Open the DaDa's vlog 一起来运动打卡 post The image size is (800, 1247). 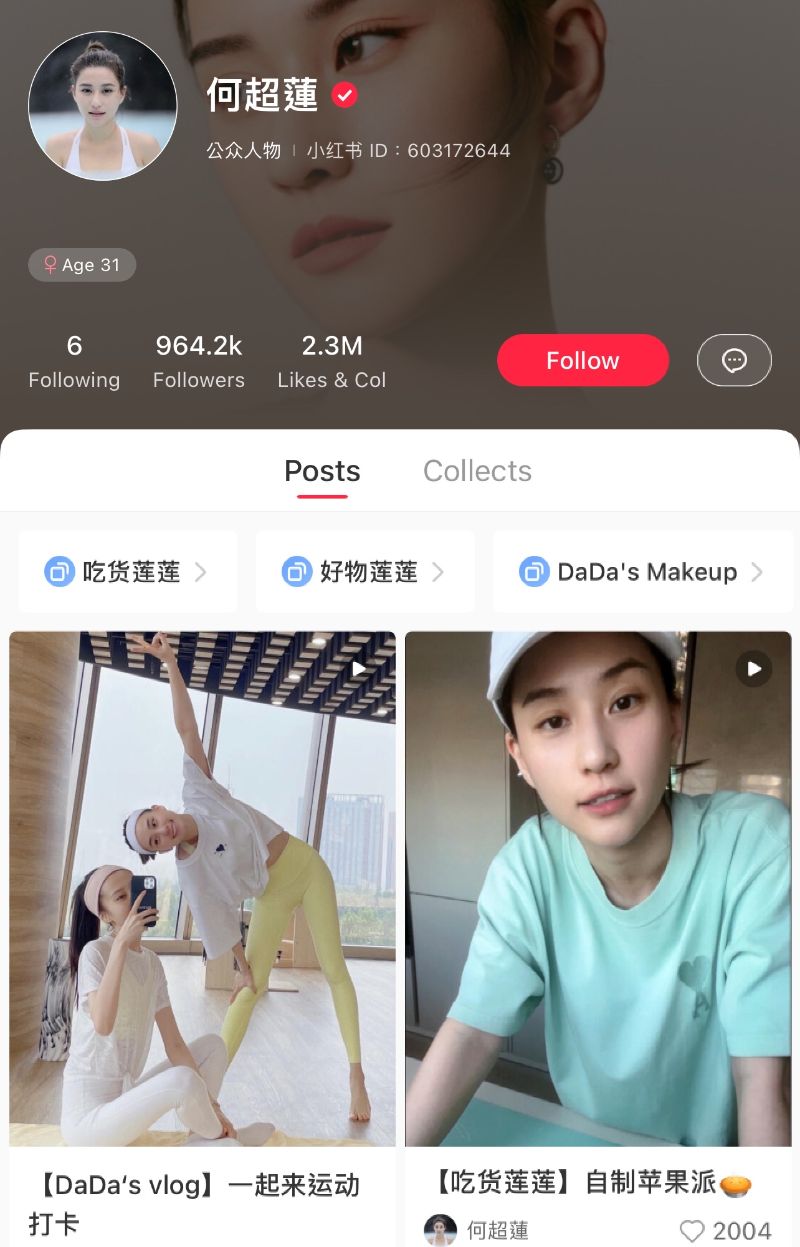coord(202,888)
